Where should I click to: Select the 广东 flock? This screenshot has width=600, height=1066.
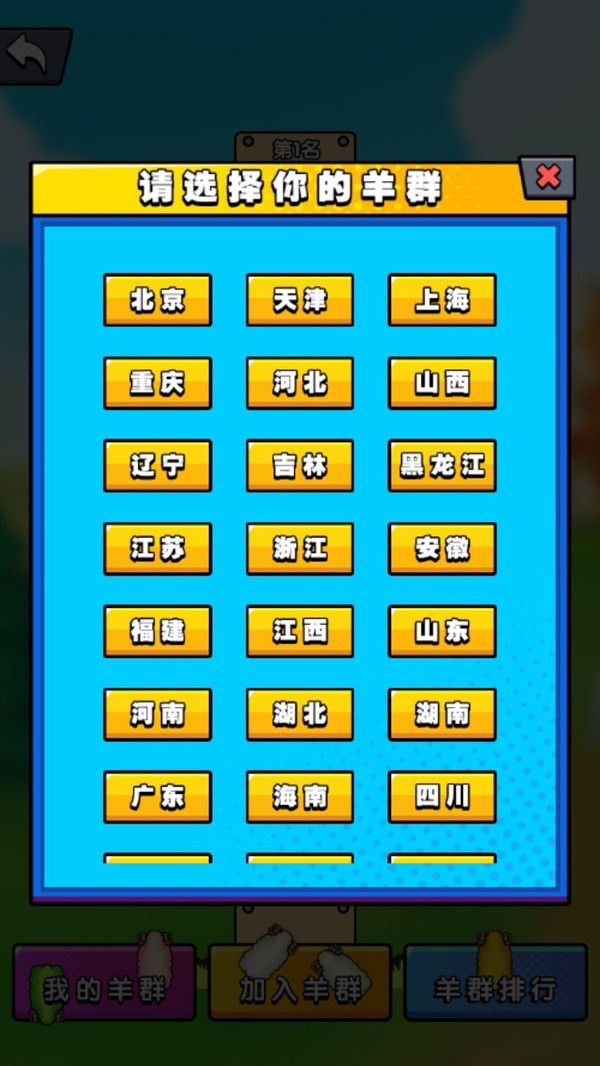[x=157, y=797]
